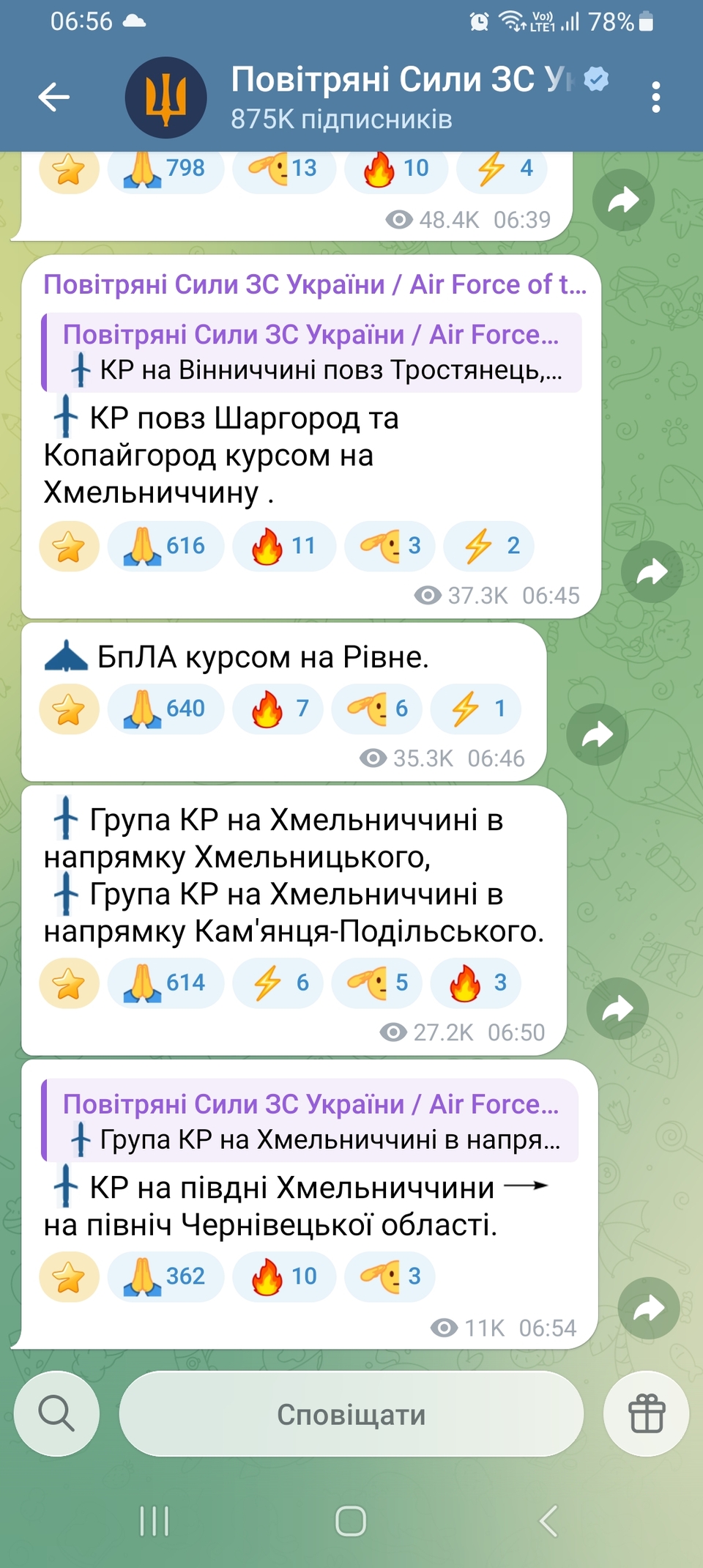
Task: Share the 06:50 Хмельниччина groups post
Action: click(x=617, y=1008)
